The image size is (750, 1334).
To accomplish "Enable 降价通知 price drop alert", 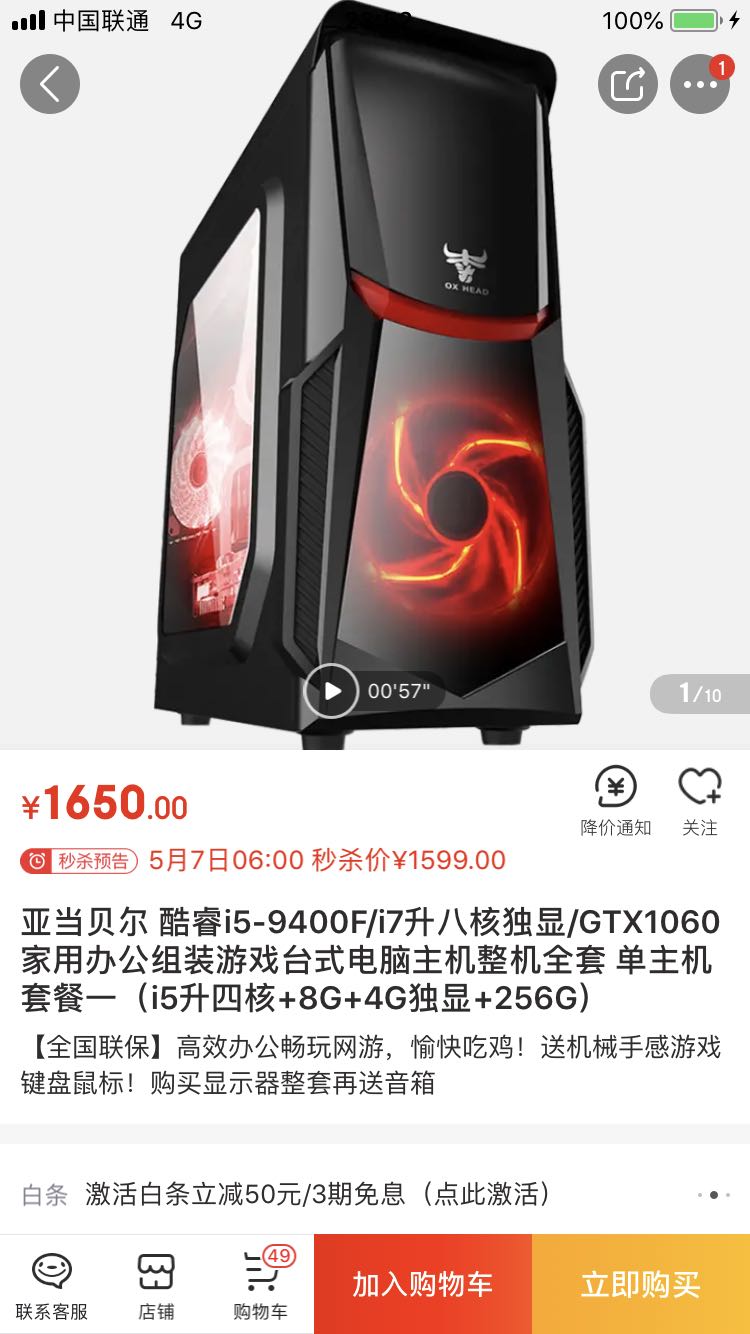I will 616,802.
